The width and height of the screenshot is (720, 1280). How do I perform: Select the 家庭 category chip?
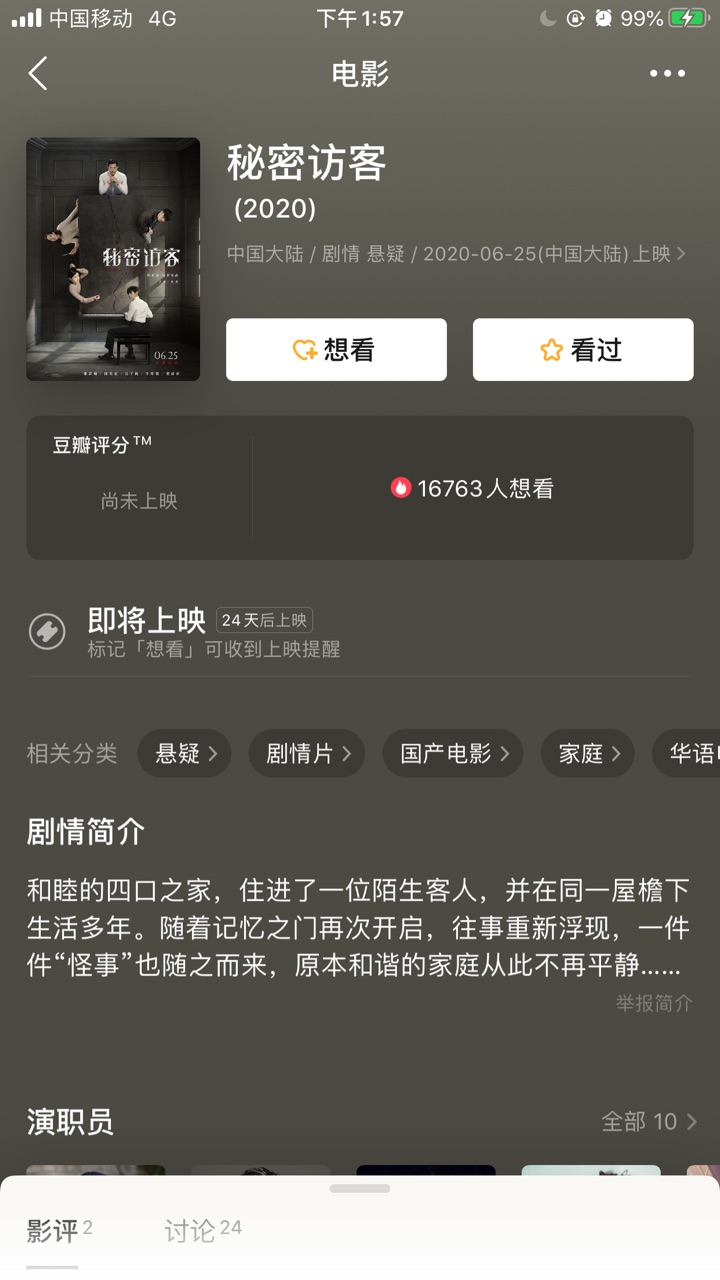(588, 754)
